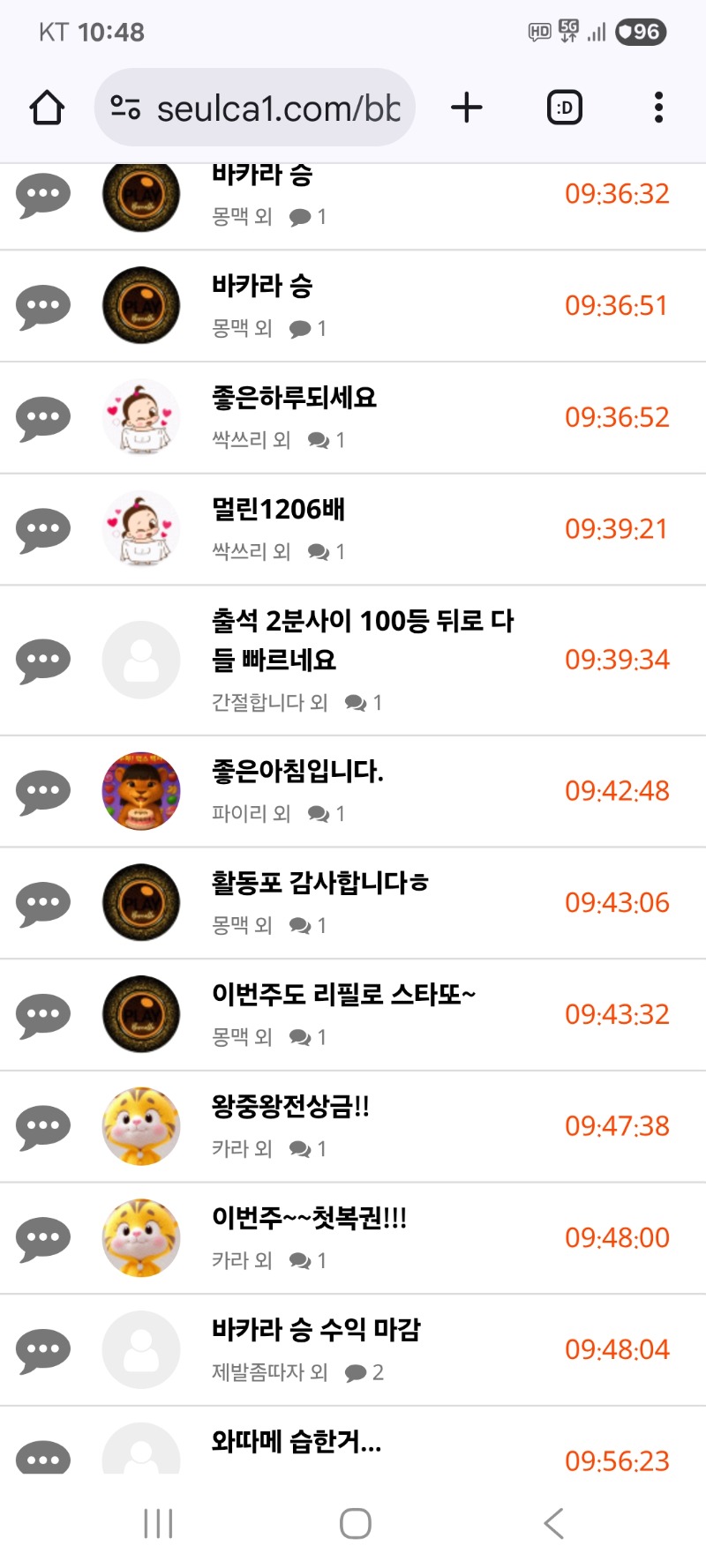Open the post 바카라 승 수익 마감
The width and height of the screenshot is (706, 1568).
(x=316, y=1330)
